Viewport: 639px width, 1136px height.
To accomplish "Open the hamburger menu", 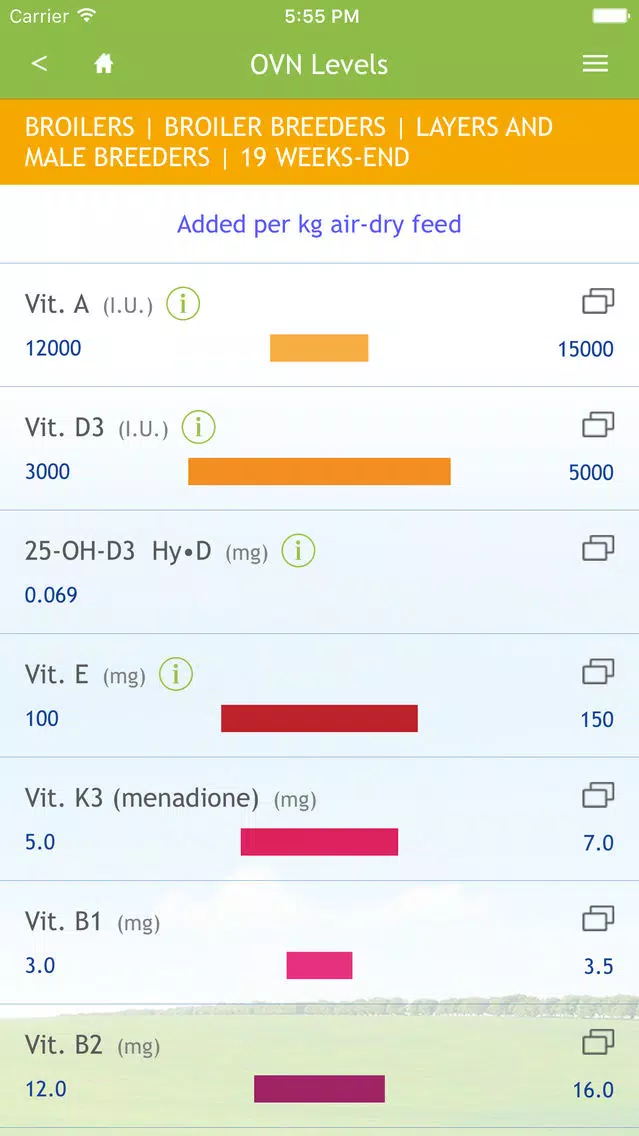I will tap(595, 64).
